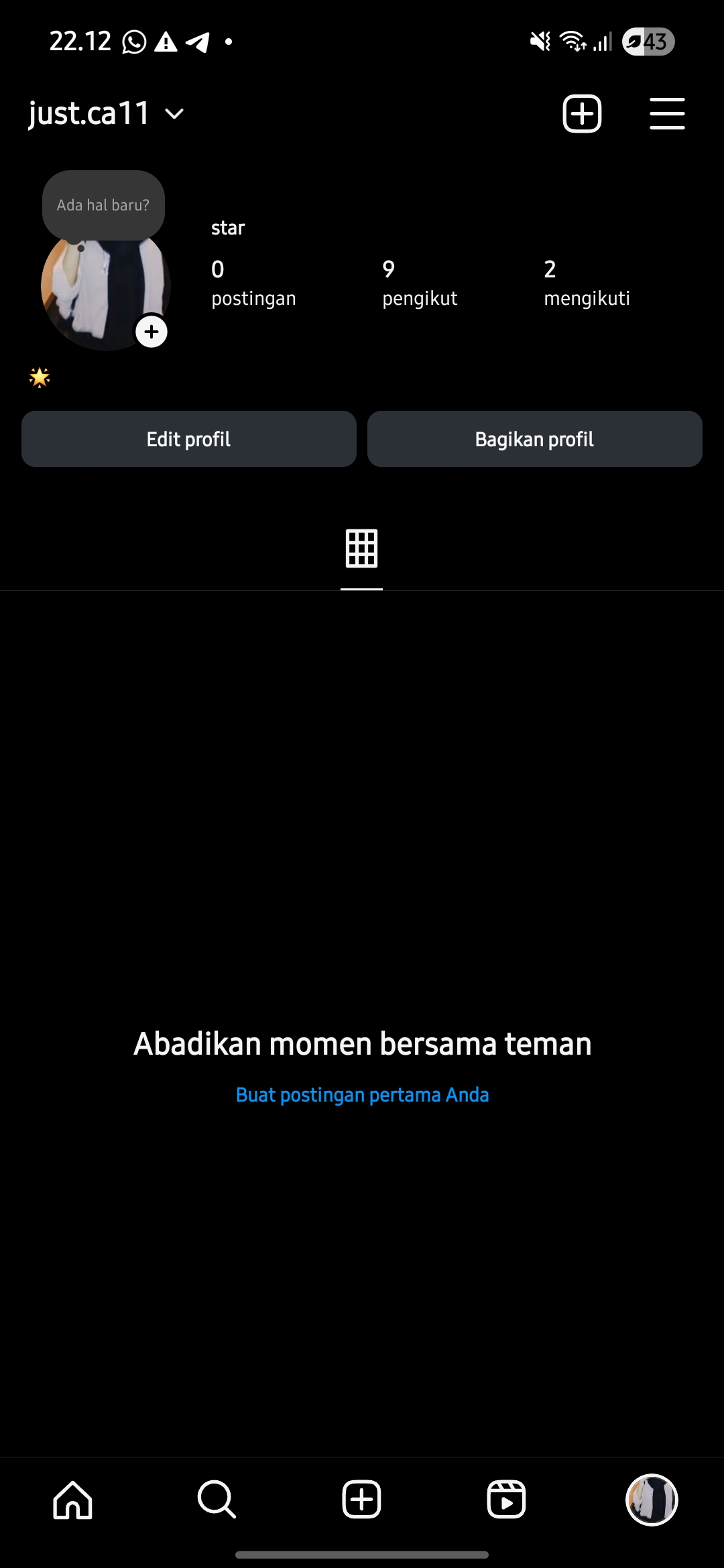Tap the Bagikan profil button
The height and width of the screenshot is (1568, 724).
[x=535, y=439]
